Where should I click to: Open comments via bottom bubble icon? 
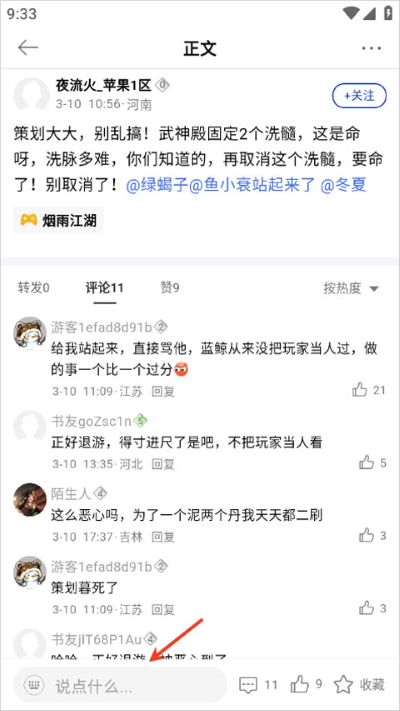click(258, 684)
